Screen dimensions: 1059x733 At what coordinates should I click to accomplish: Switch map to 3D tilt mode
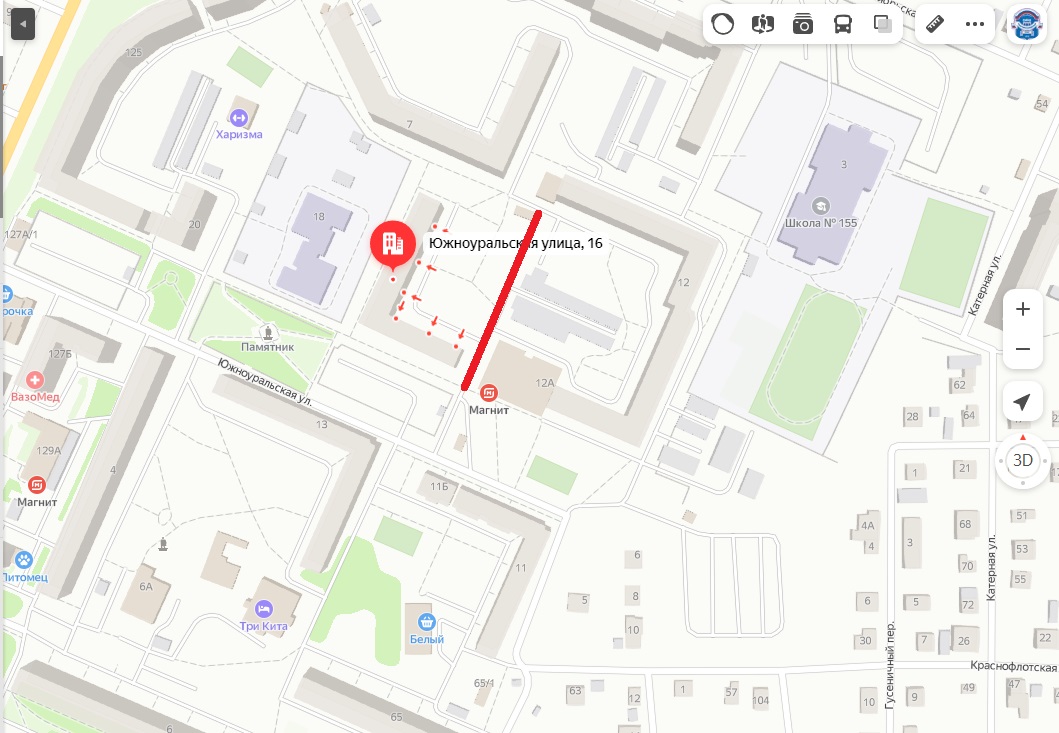point(1022,461)
